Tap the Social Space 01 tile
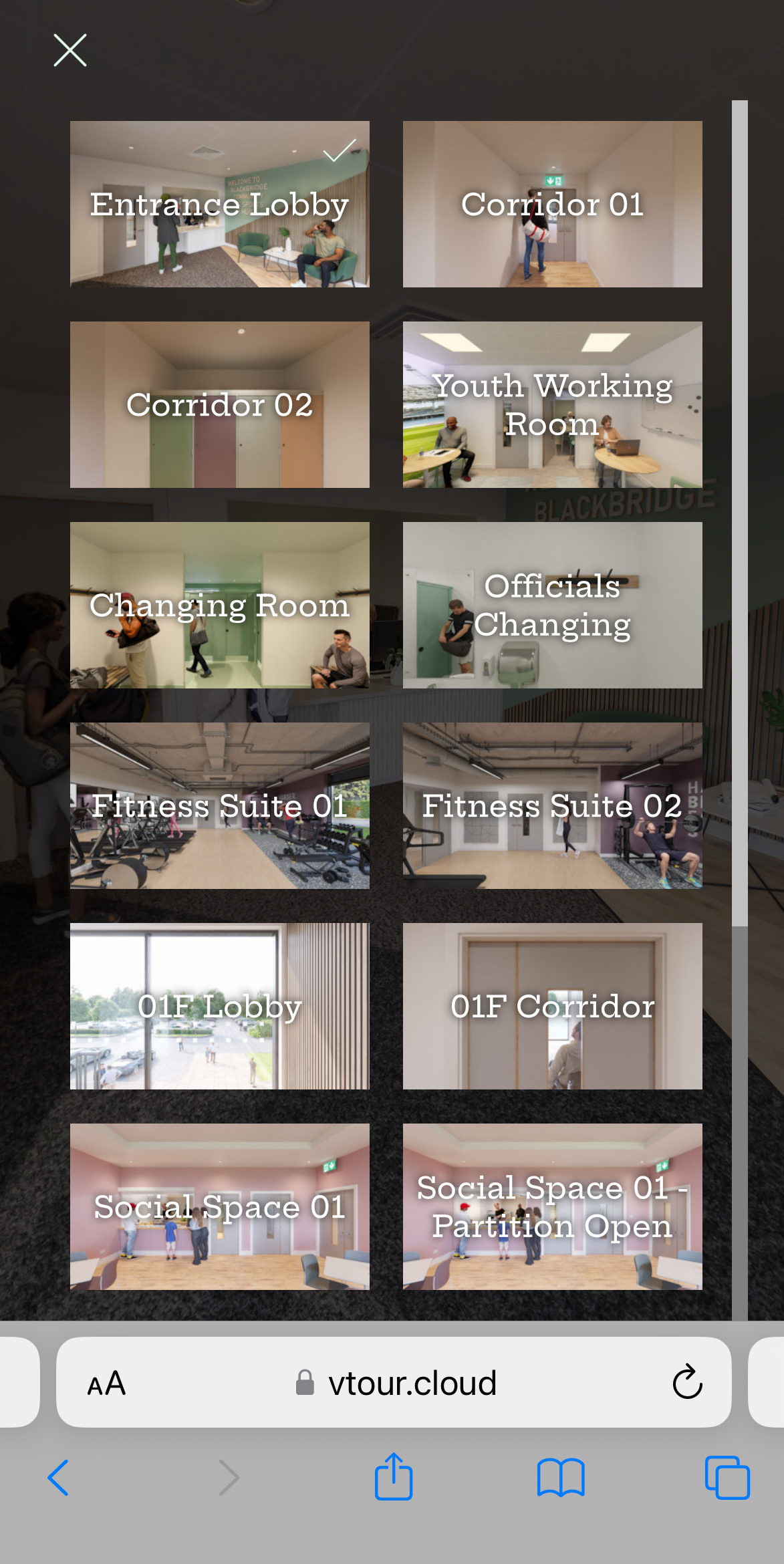 click(x=219, y=1206)
